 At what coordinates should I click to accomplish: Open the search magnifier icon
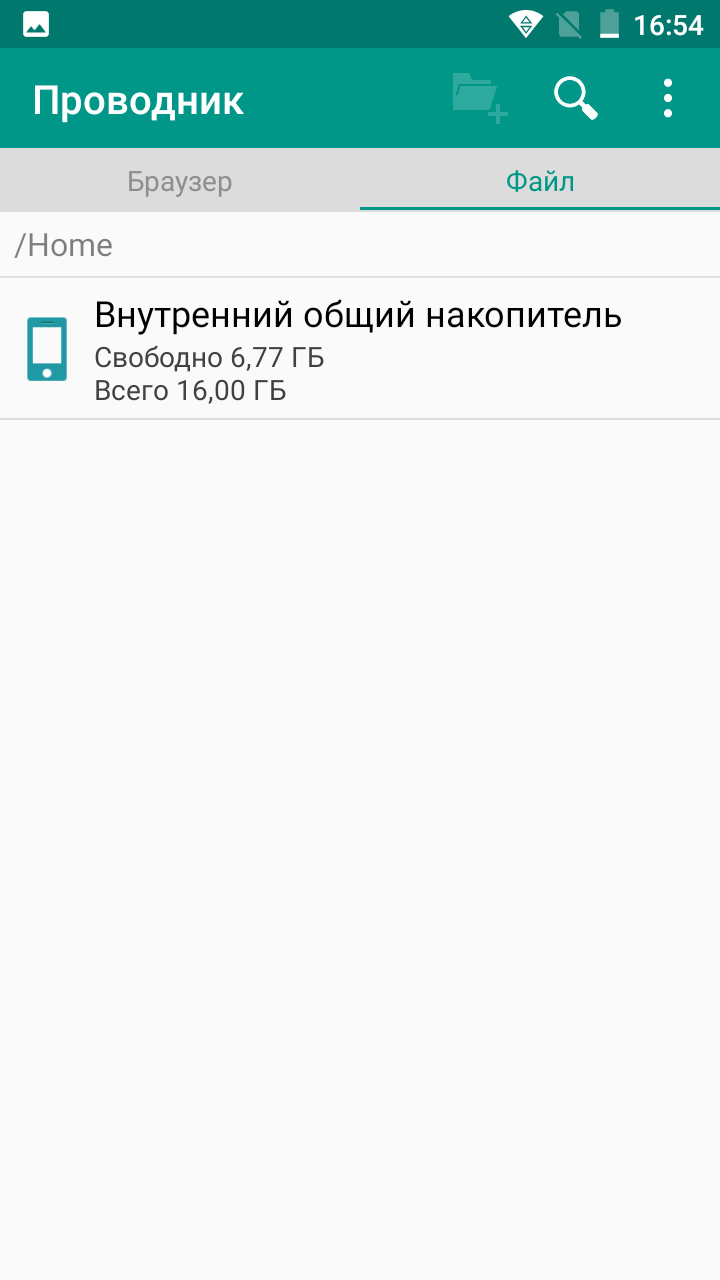576,99
